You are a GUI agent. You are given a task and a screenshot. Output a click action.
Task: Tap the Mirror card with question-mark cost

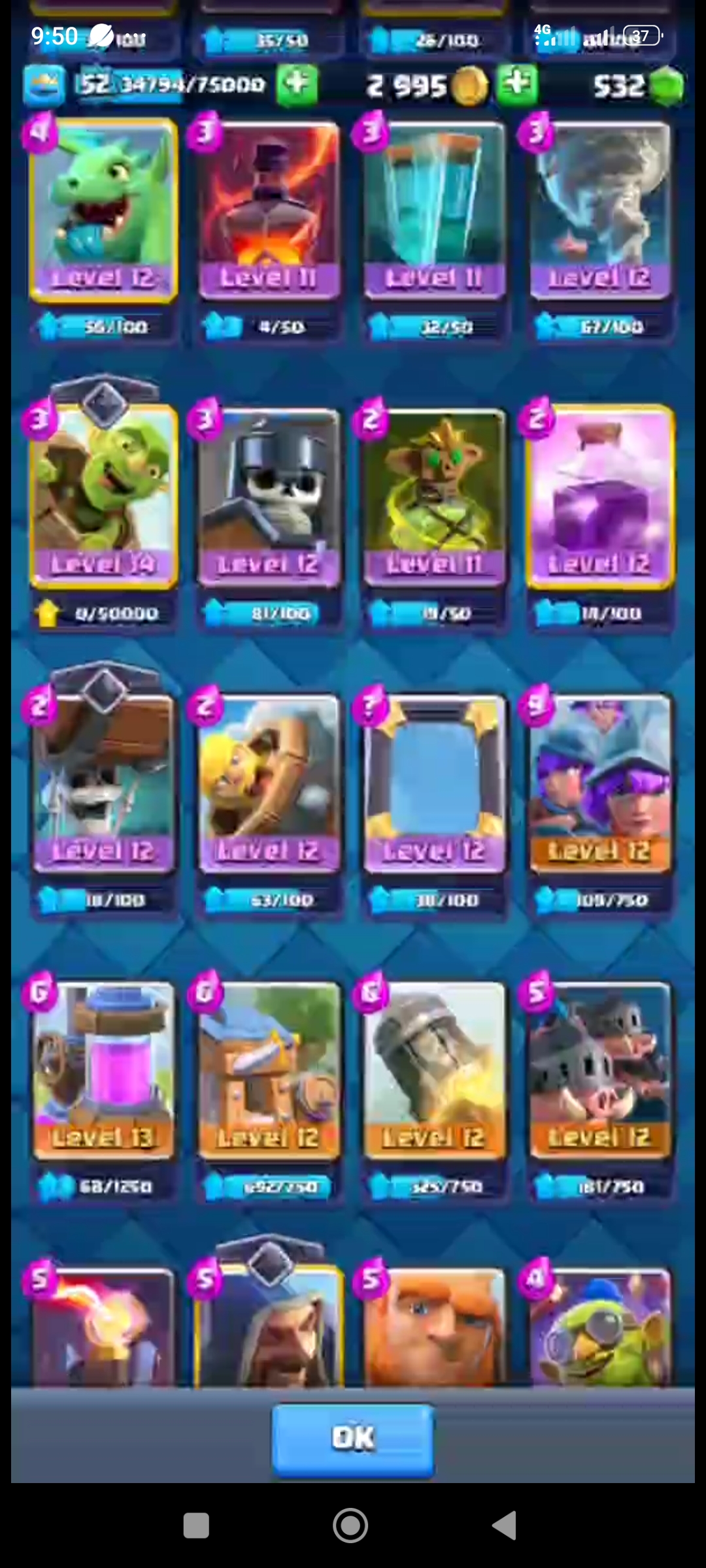click(x=434, y=785)
